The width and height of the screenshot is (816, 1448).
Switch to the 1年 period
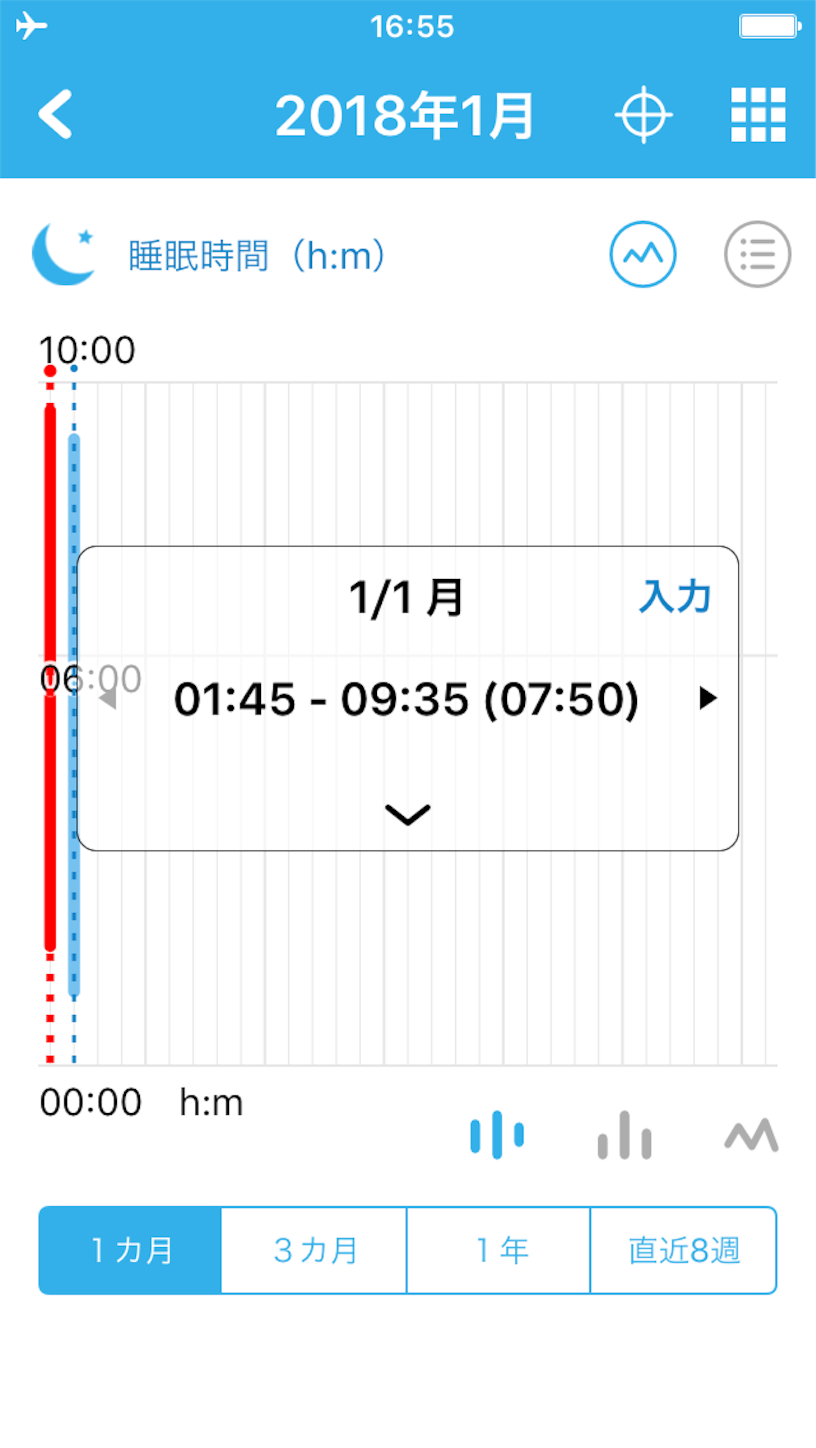[499, 1250]
